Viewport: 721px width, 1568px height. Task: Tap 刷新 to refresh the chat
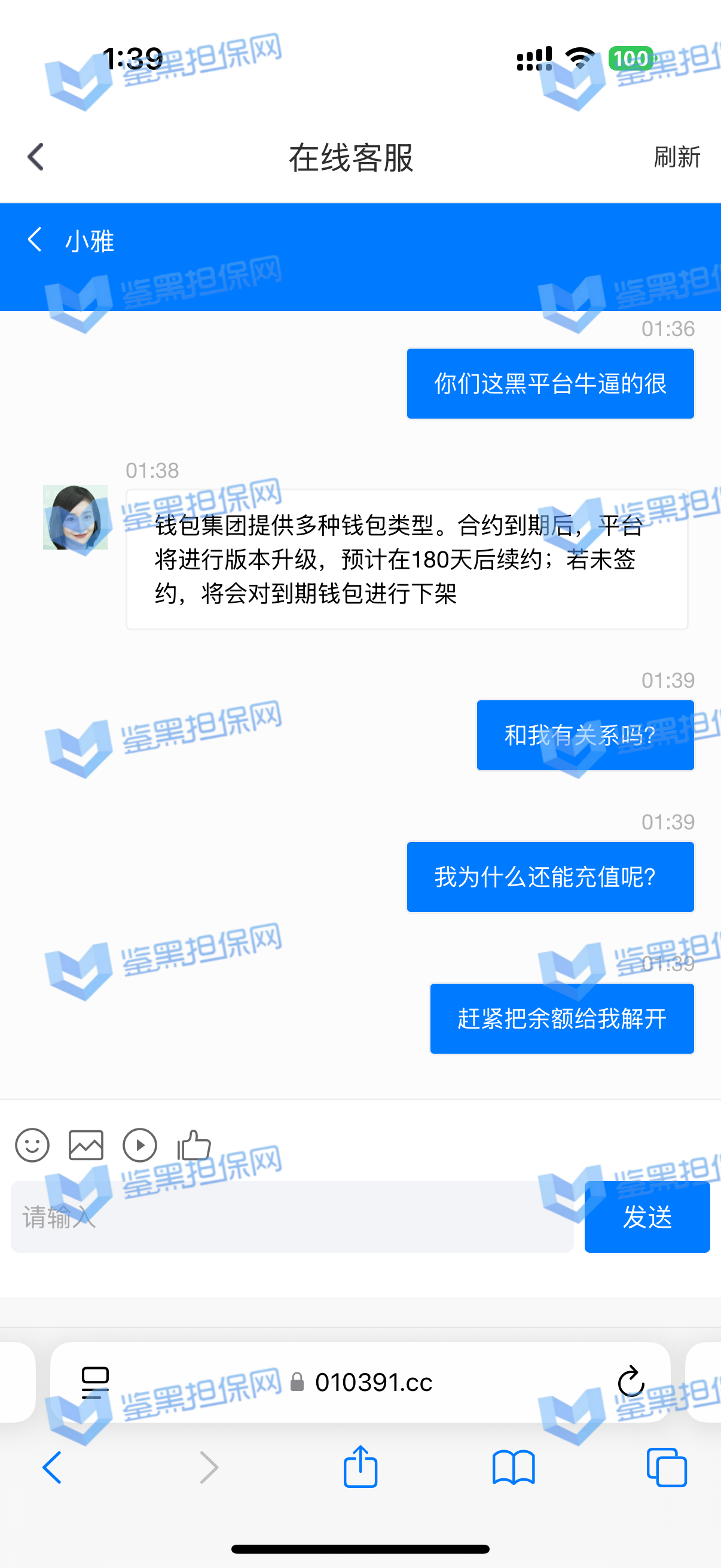(677, 157)
